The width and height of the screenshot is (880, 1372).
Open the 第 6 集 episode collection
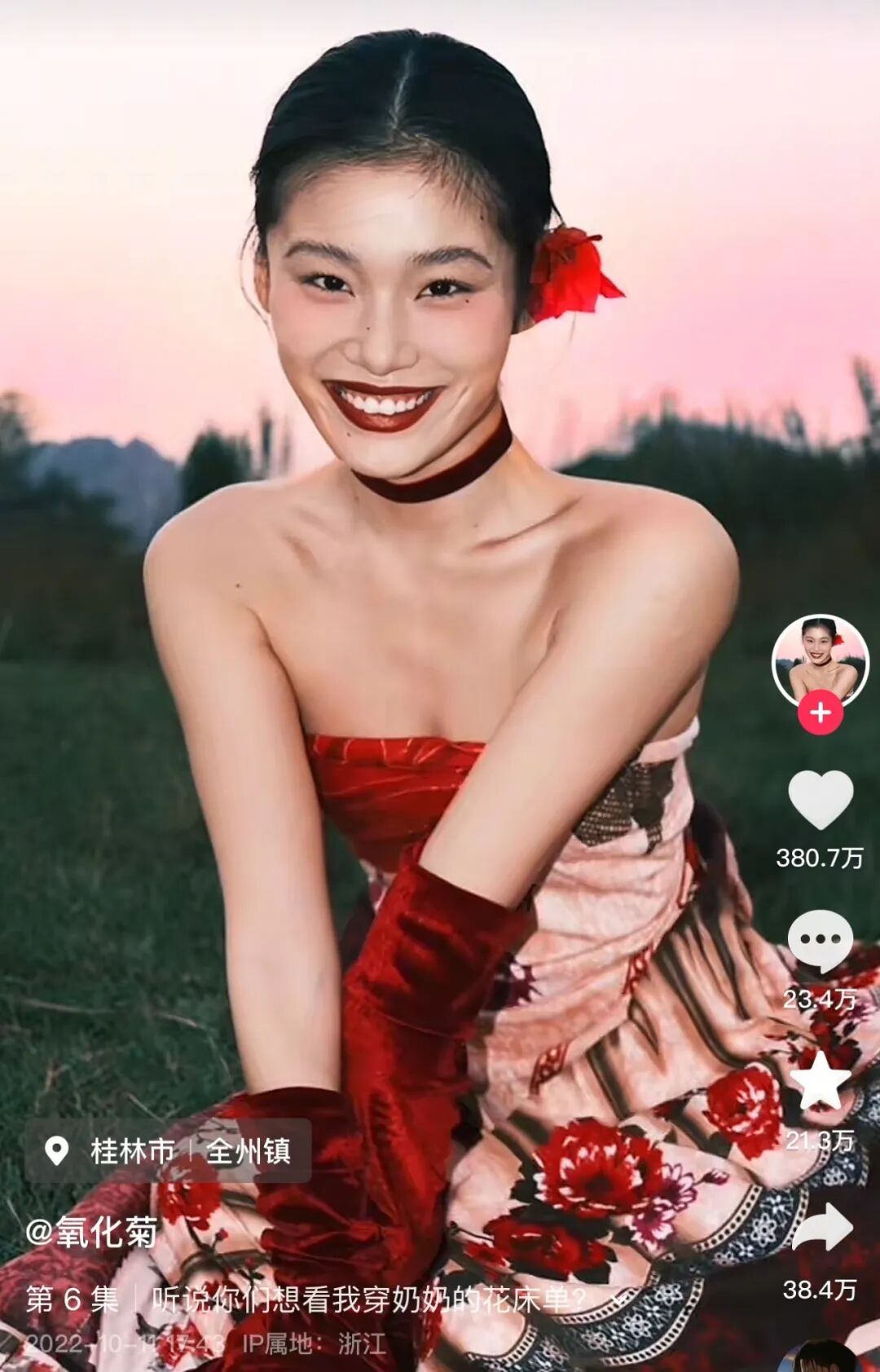pyautogui.click(x=72, y=1299)
